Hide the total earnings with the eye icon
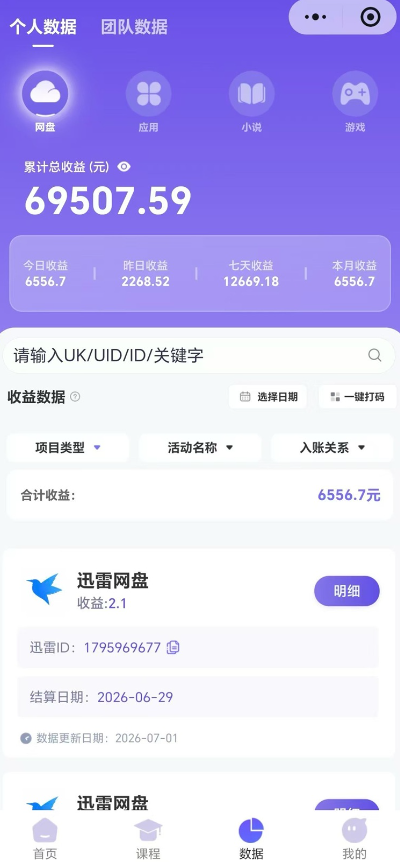400x862 pixels. click(x=124, y=167)
